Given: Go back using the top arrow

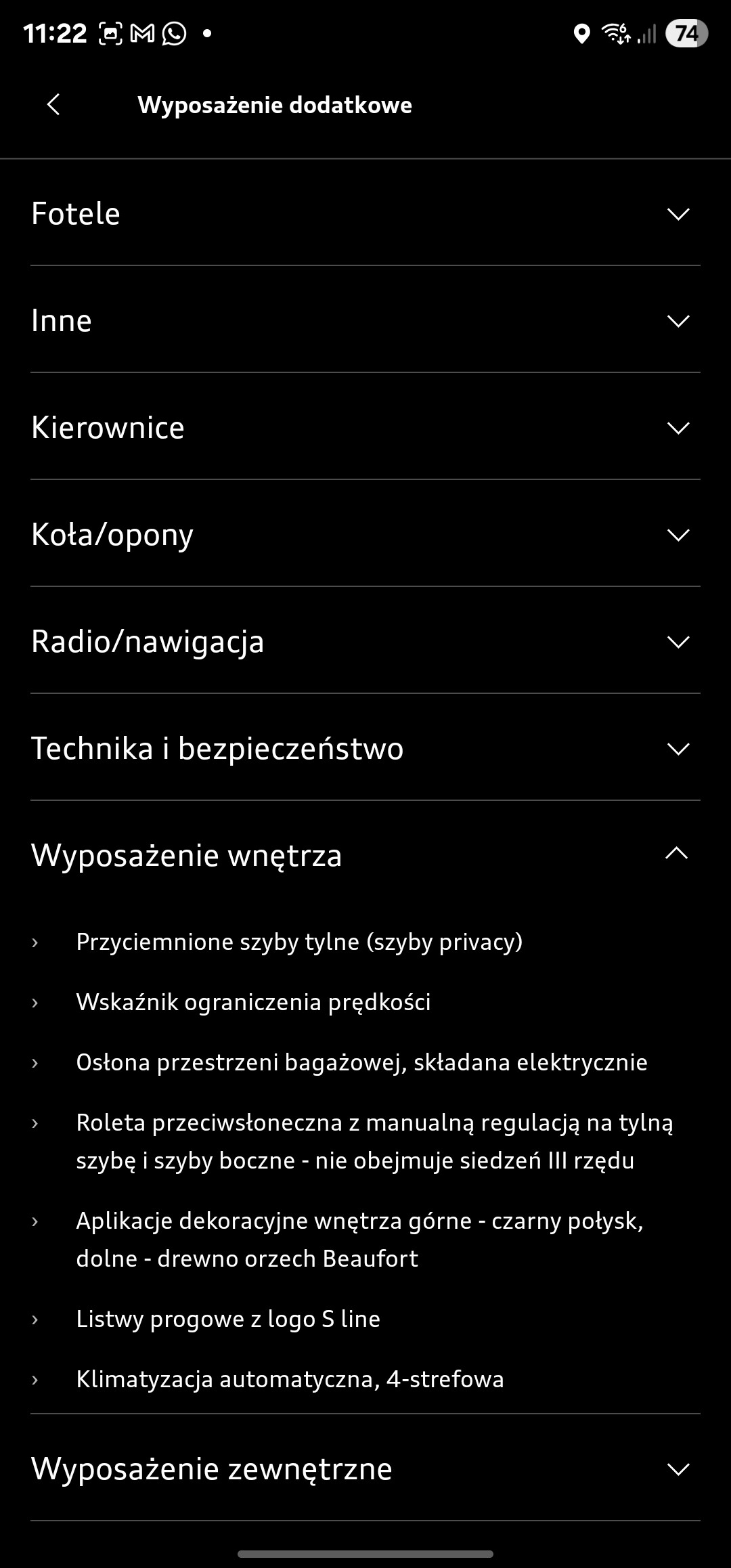Looking at the screenshot, I should tap(53, 105).
